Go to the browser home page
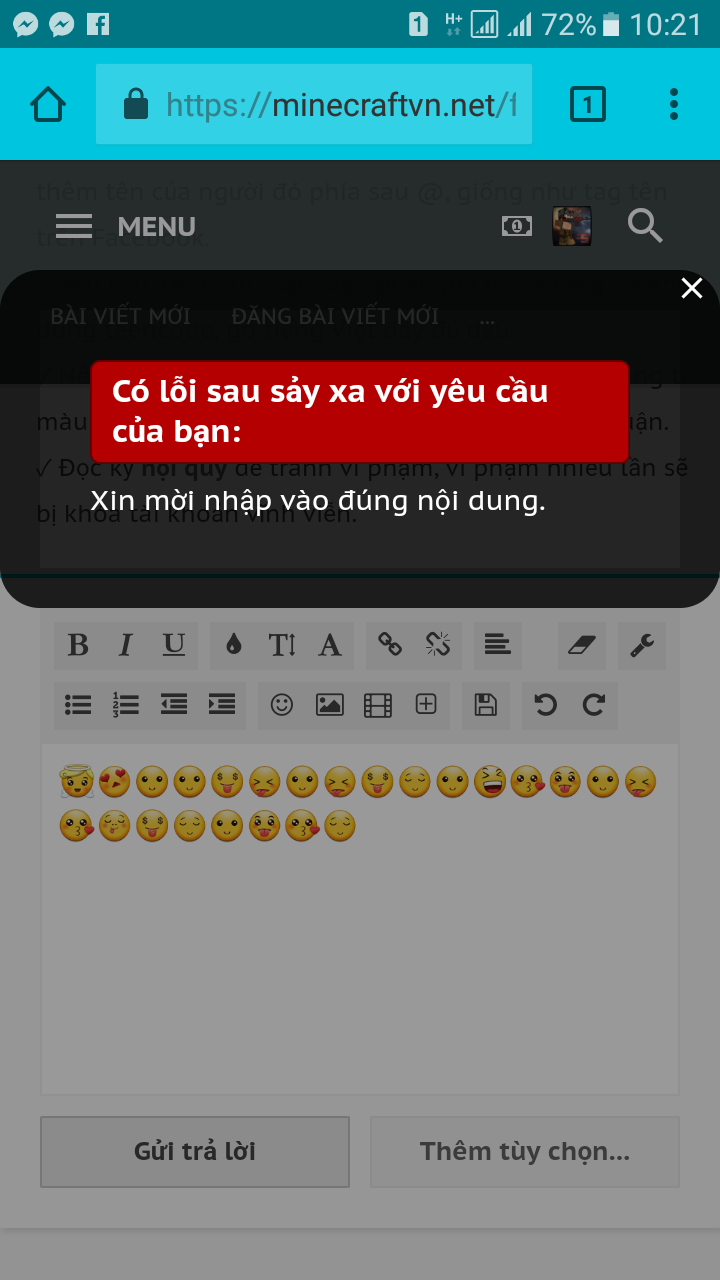 pos(48,104)
